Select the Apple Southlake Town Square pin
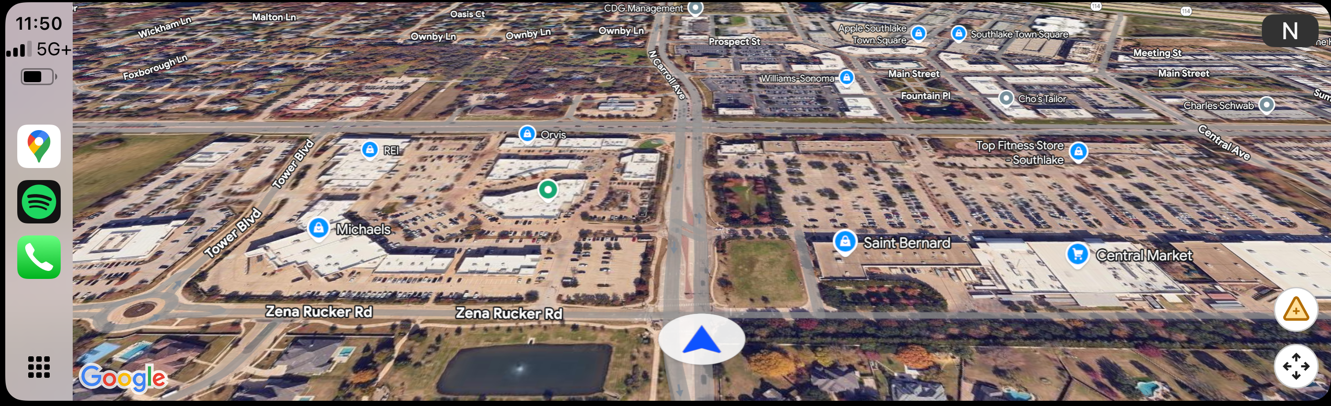1331x406 pixels. [918, 34]
